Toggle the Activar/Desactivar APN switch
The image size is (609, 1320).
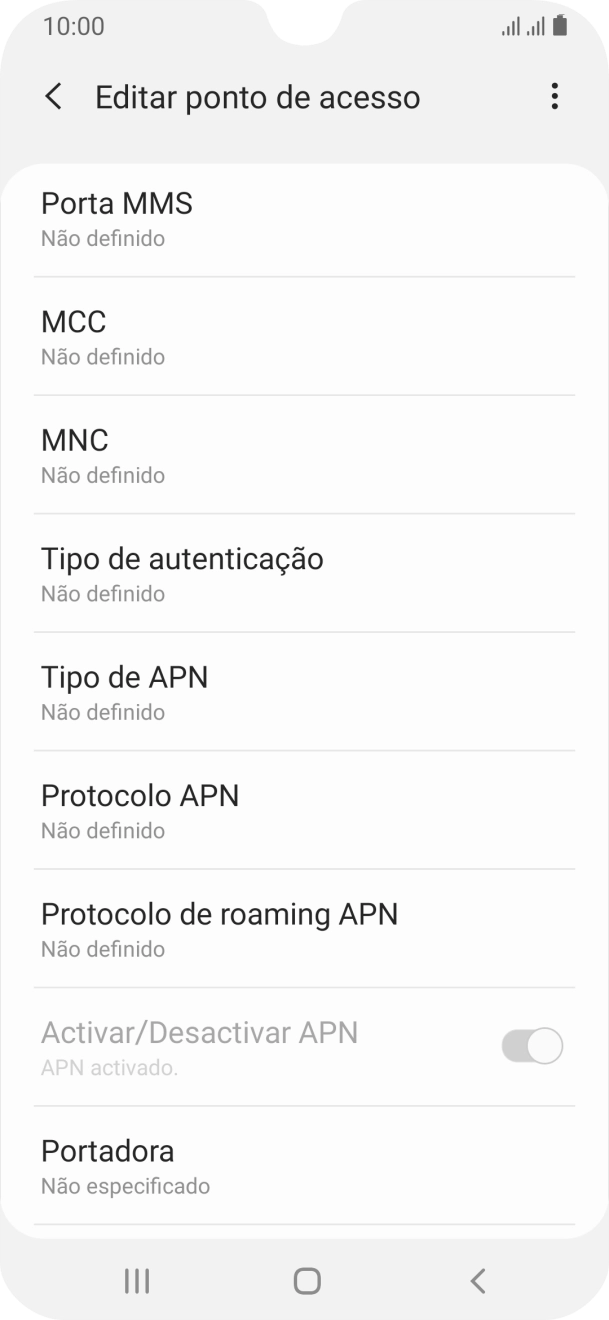click(531, 1046)
